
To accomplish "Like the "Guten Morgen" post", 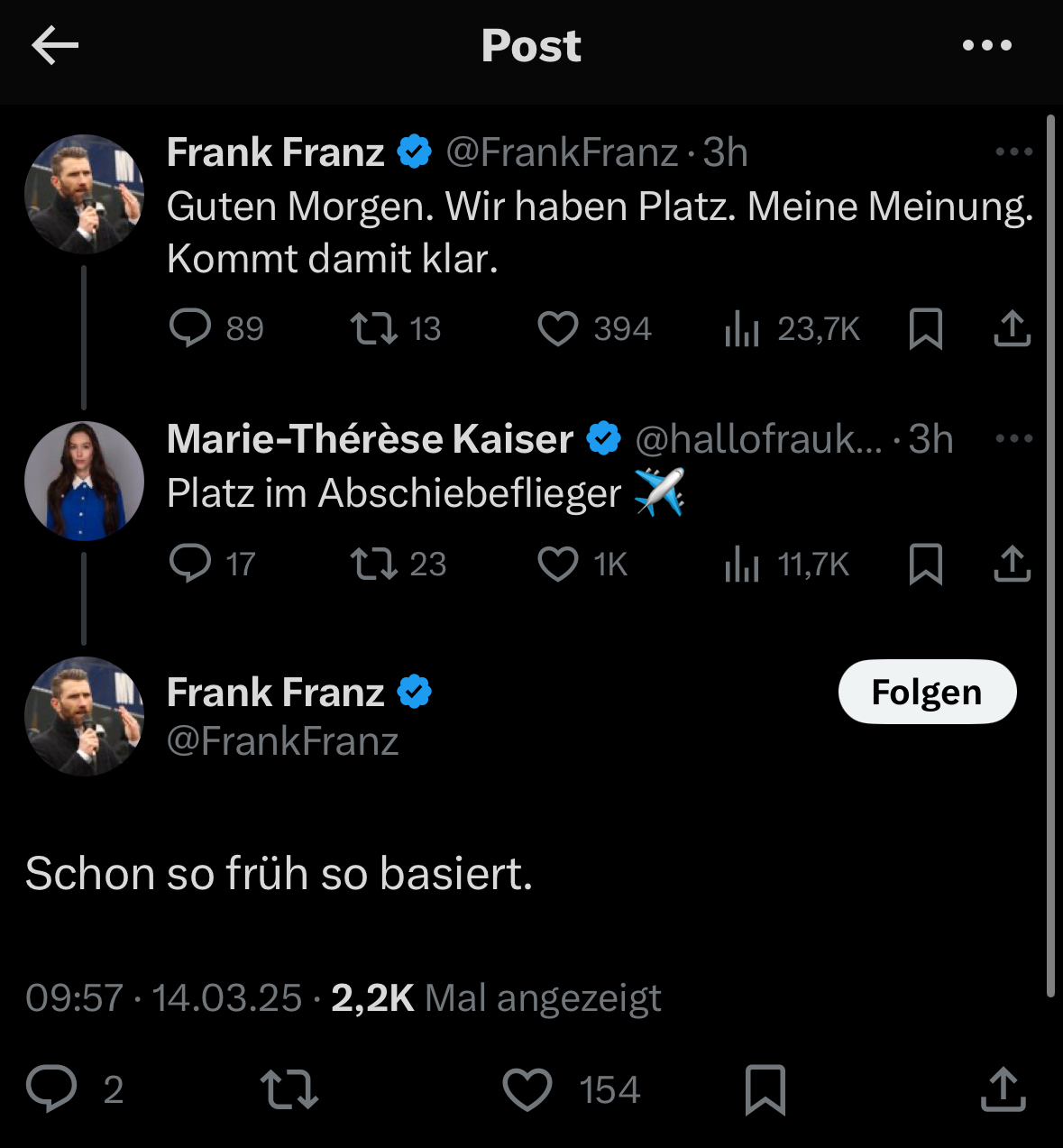I will tap(557, 328).
